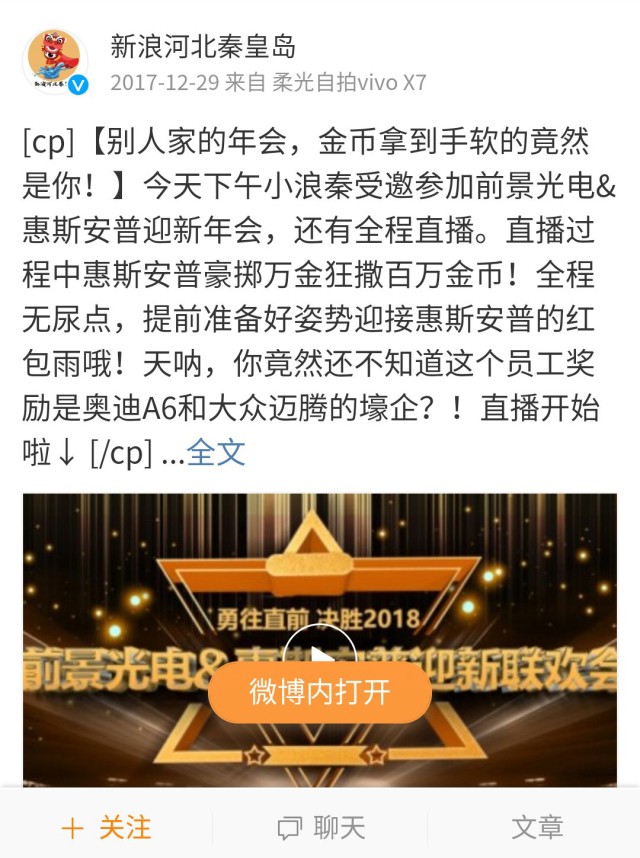Viewport: 640px width, 858px height.
Task: Open 聊天 chat tab
Action: [320, 827]
